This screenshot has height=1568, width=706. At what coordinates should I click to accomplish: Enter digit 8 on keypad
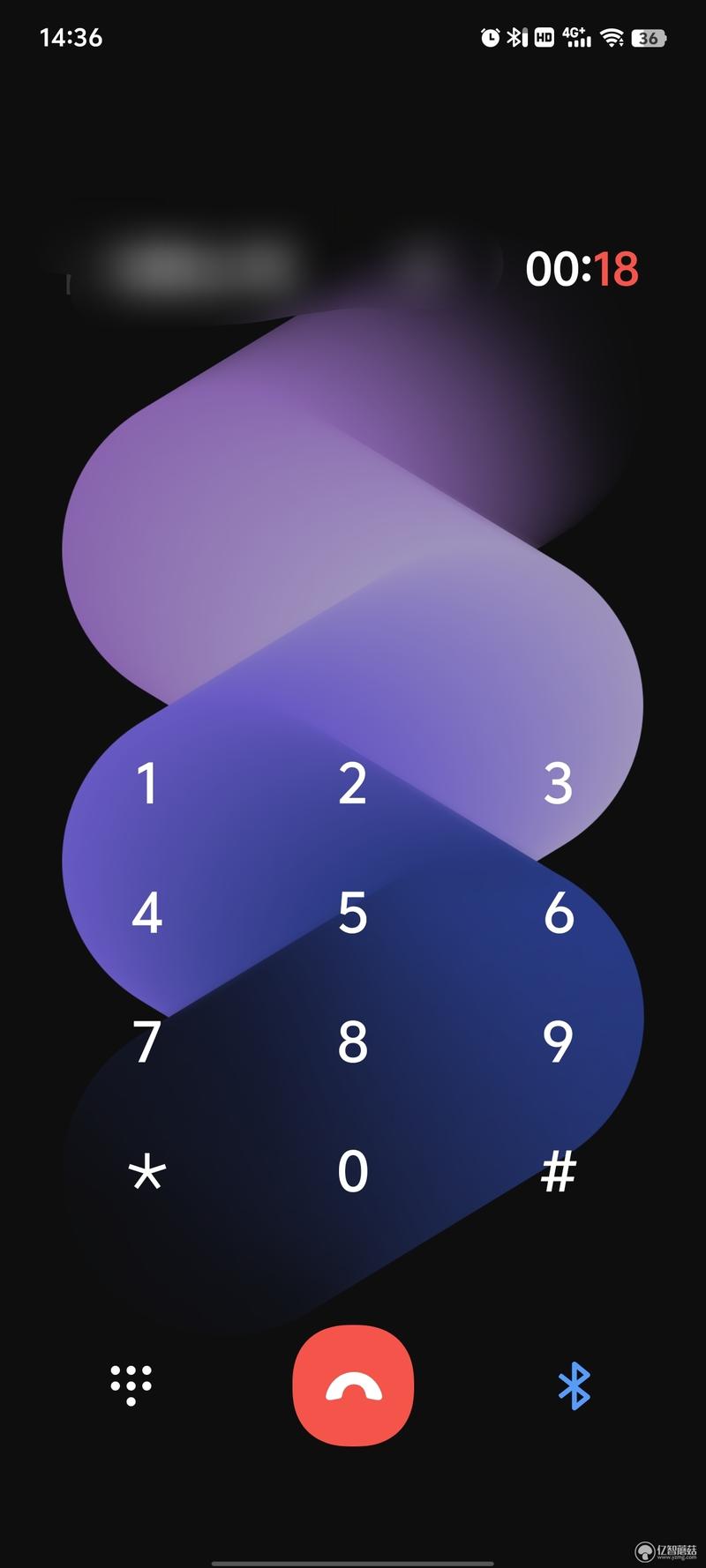pos(353,1042)
